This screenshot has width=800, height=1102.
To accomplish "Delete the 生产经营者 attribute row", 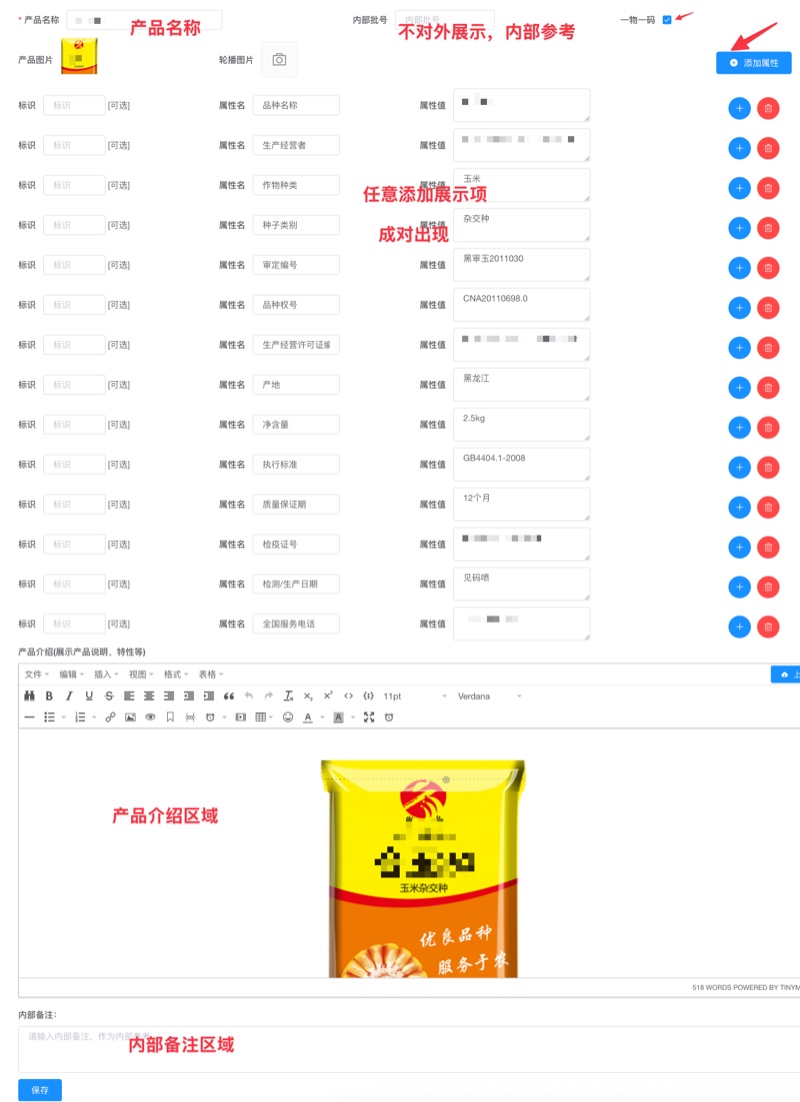I will point(768,148).
